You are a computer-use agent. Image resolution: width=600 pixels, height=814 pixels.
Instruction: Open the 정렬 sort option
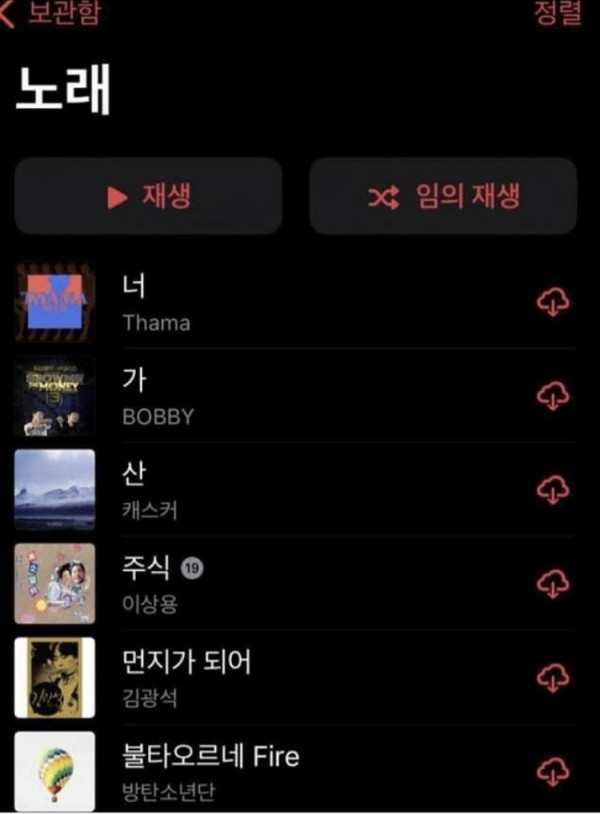(x=557, y=14)
